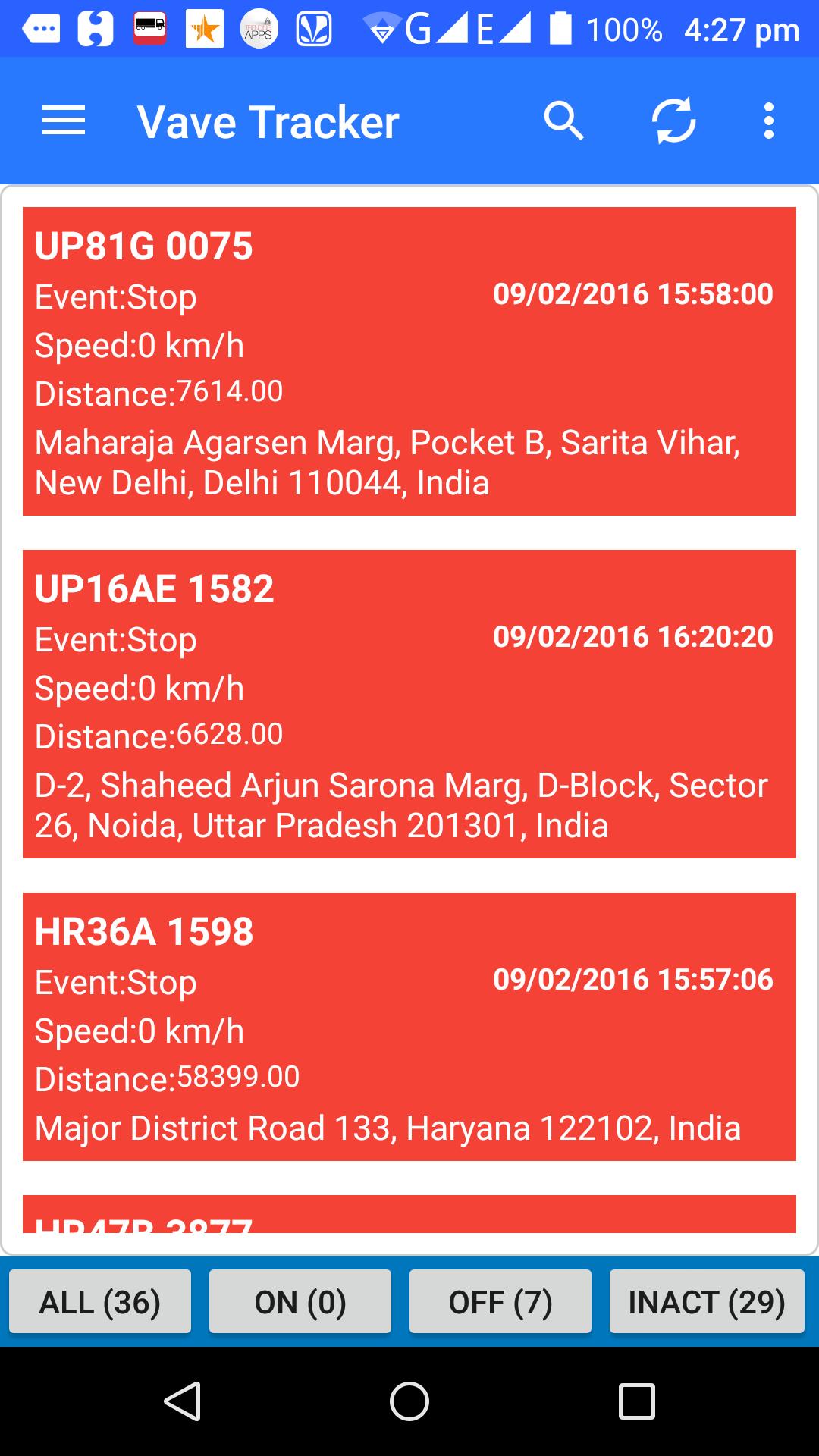The image size is (819, 1456).
Task: Show only OFF (7) vehicles
Action: point(500,1301)
